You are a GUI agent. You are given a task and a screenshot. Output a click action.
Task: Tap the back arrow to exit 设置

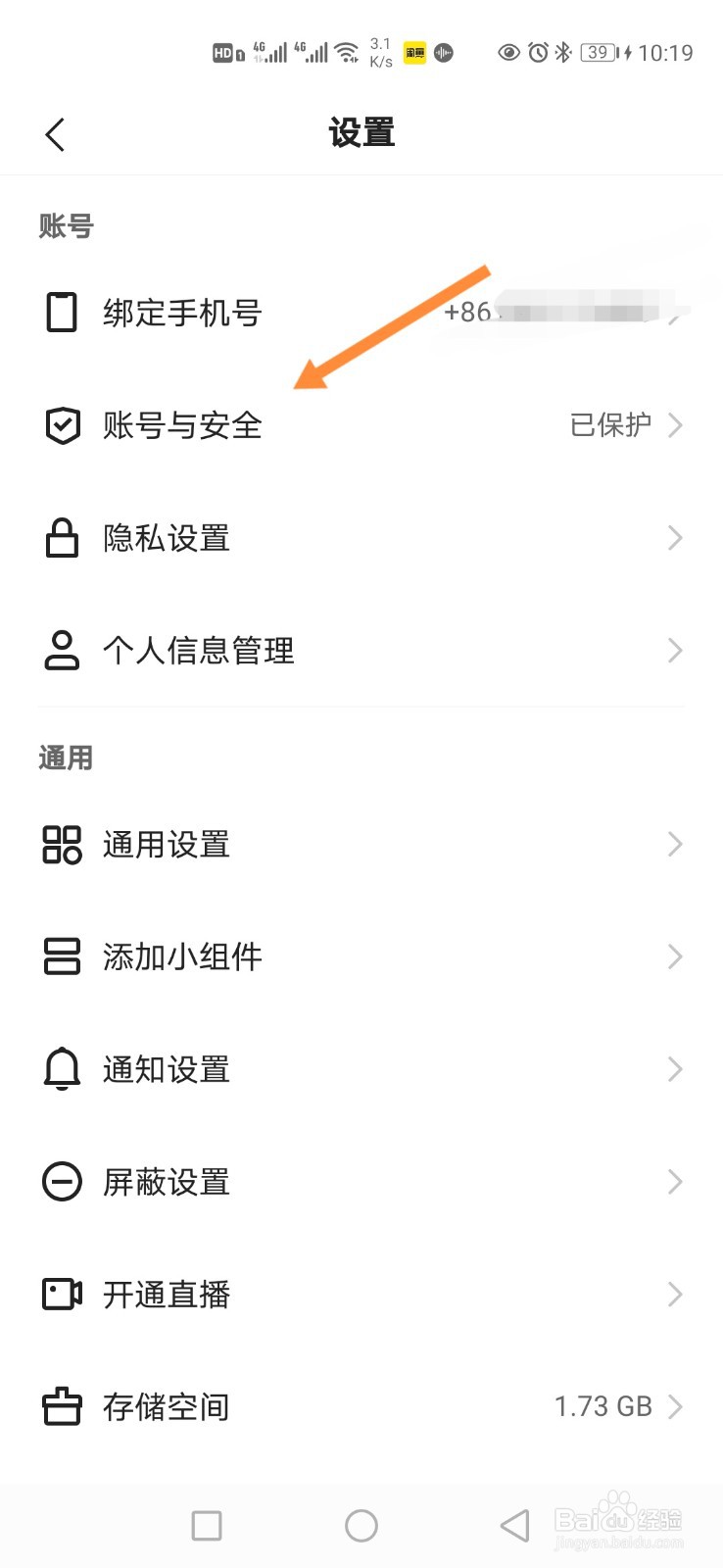pos(54,133)
